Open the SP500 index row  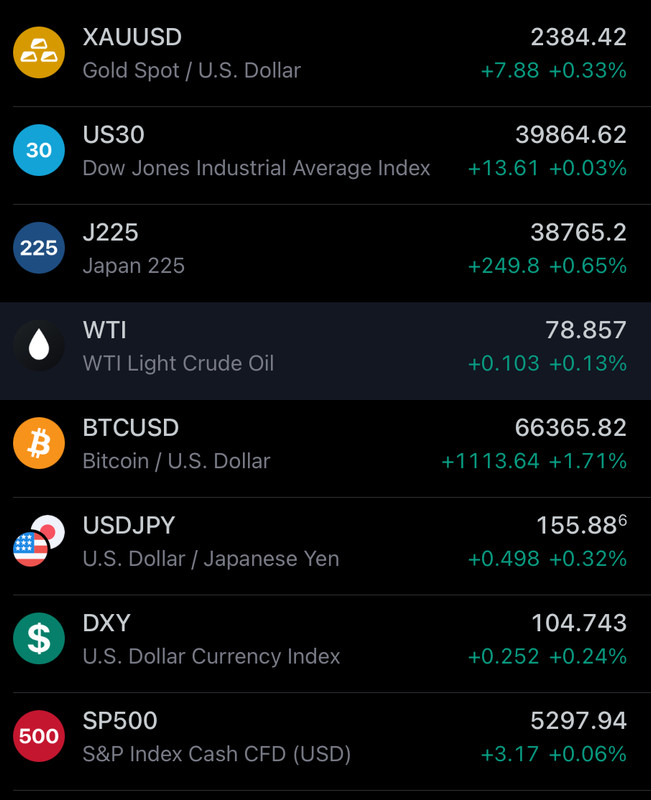[325, 738]
